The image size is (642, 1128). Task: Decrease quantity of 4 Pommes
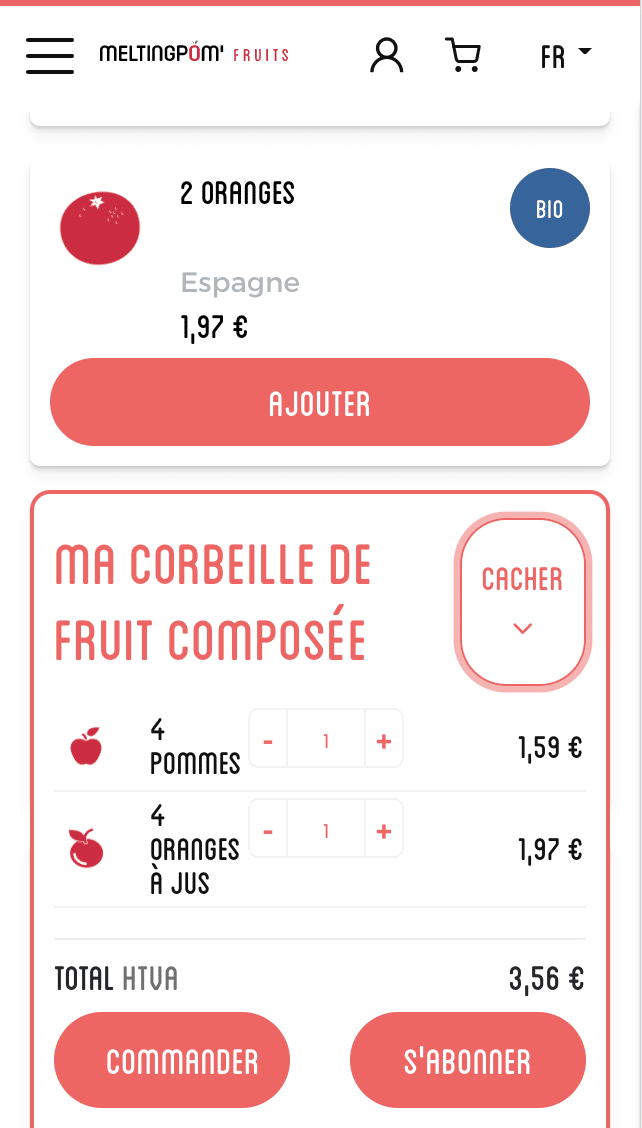coord(268,739)
